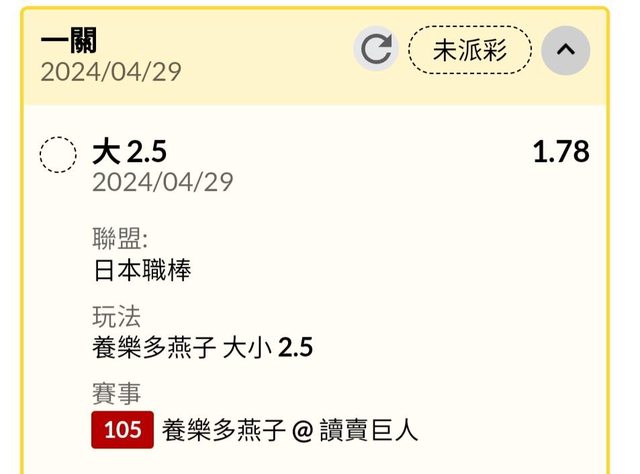Tap the 未派彩 status chip
The image size is (640, 474).
[x=469, y=50]
